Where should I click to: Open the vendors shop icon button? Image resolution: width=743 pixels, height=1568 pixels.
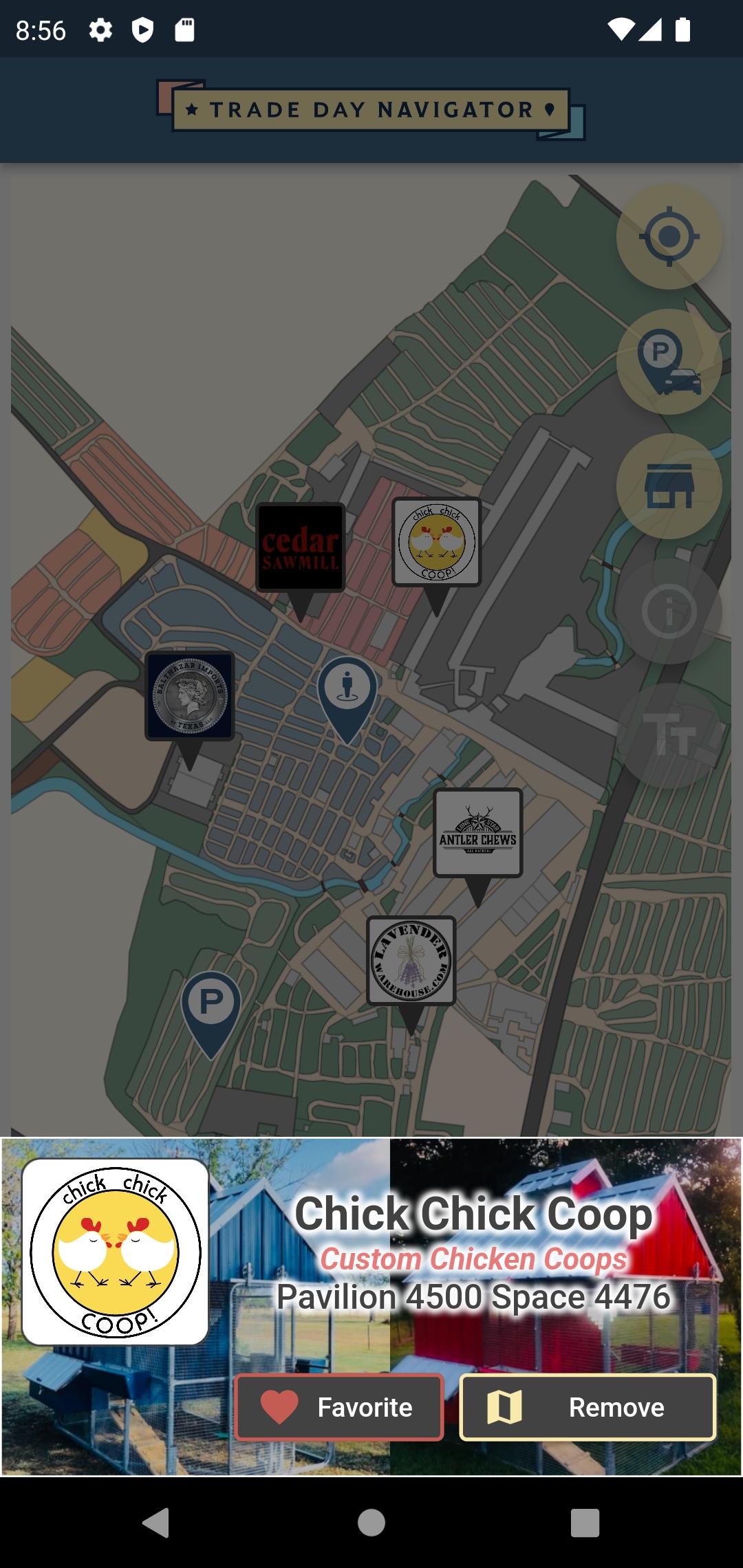669,486
